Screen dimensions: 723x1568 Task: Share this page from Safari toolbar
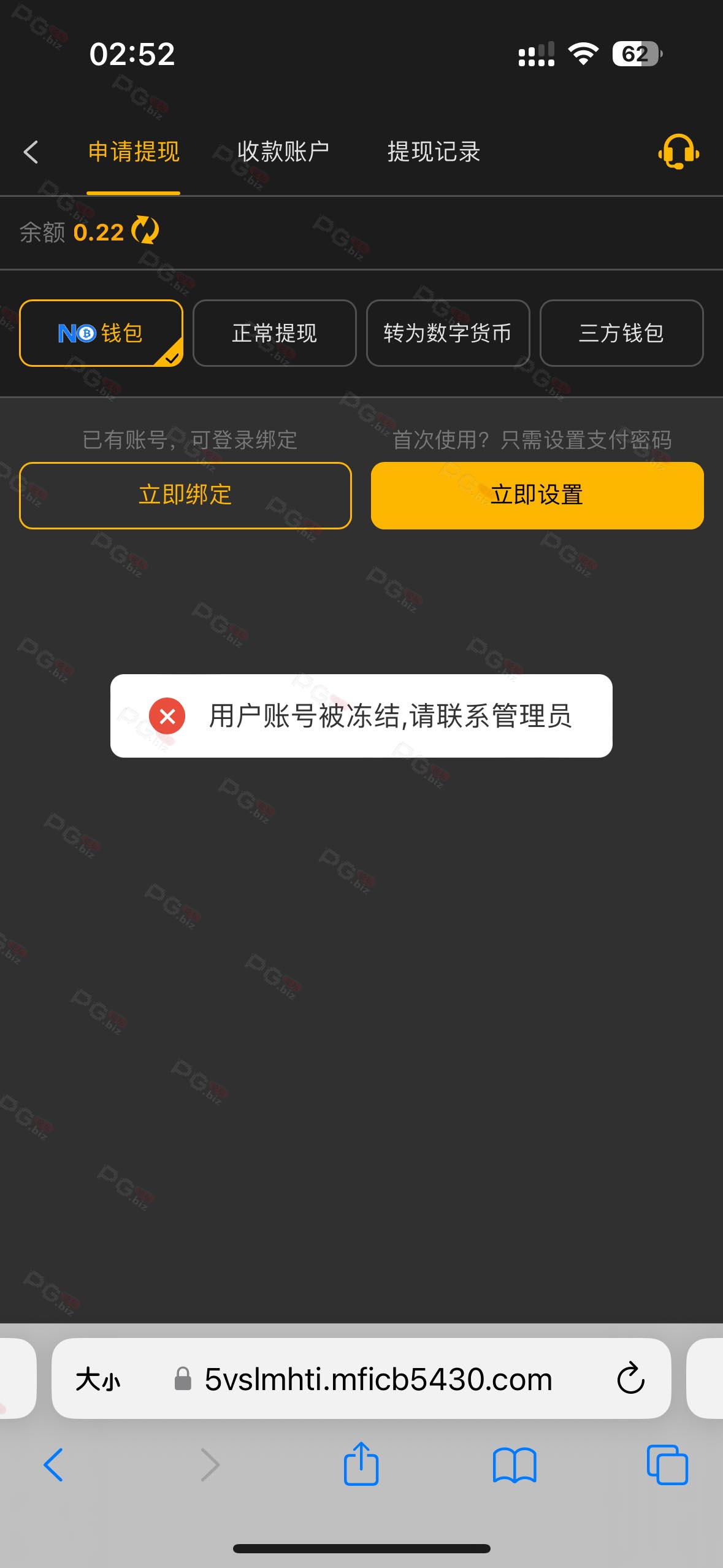click(x=361, y=1464)
